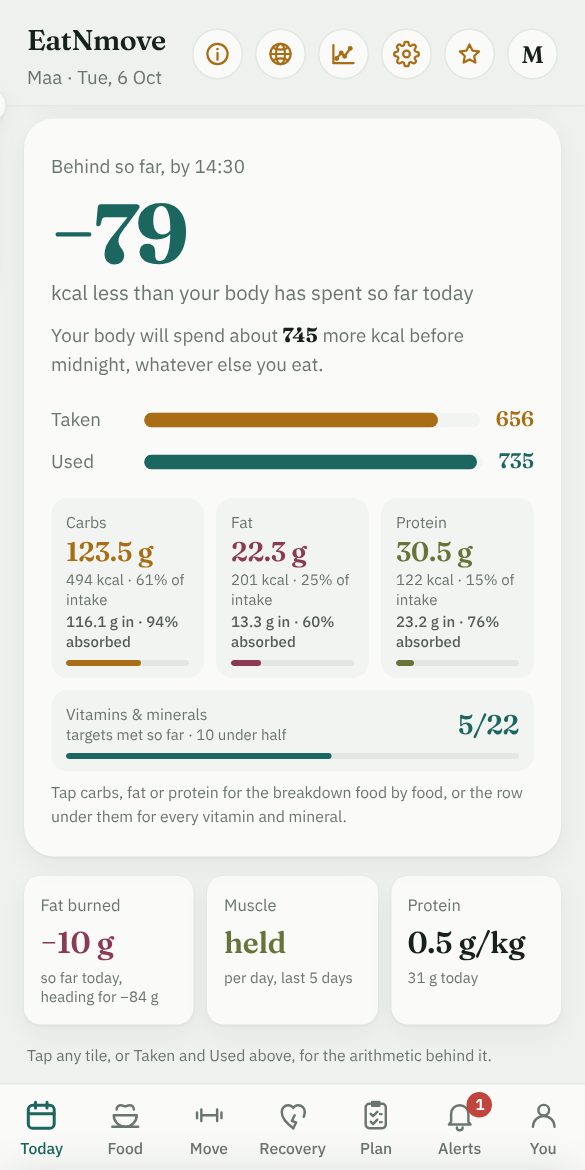Open the trends chart icon

pyautogui.click(x=343, y=54)
